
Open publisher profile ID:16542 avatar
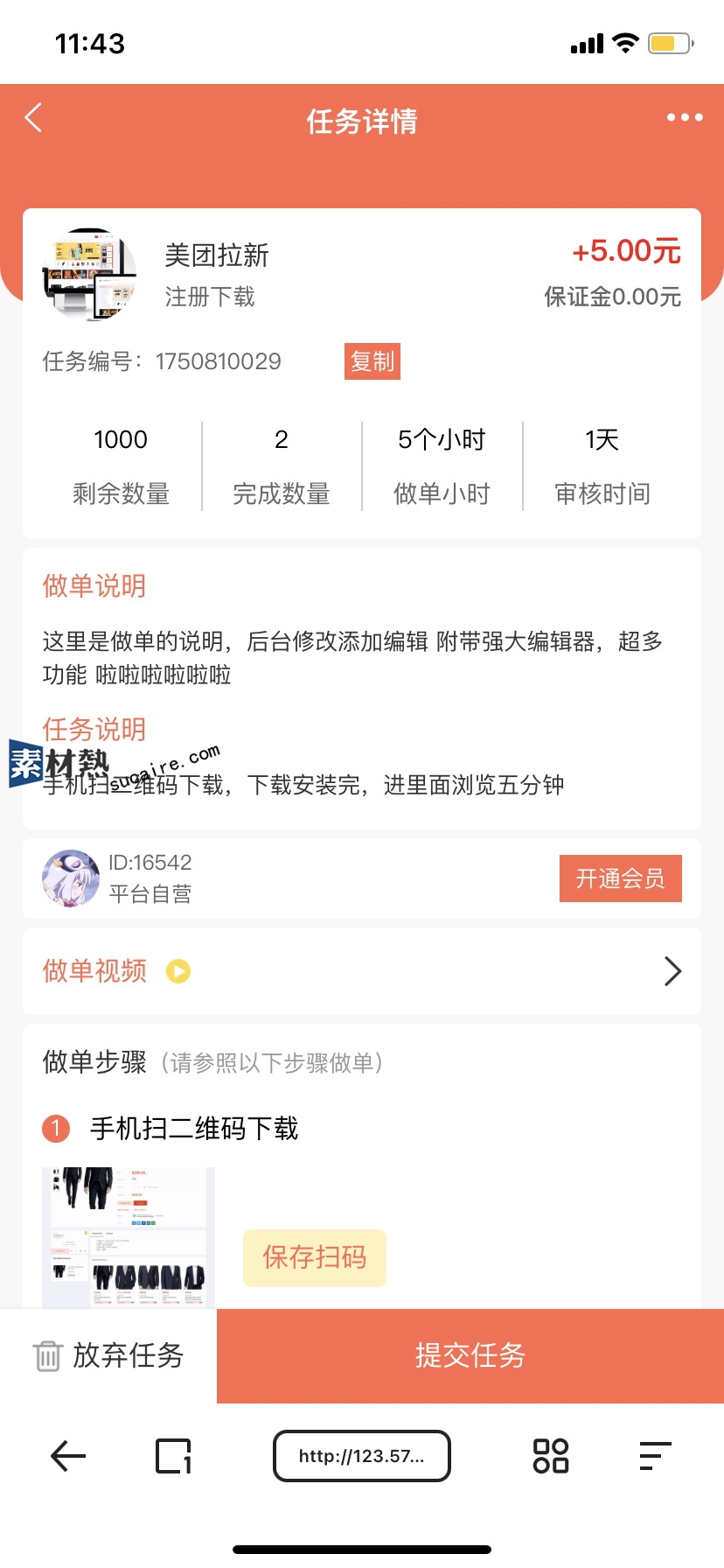pyautogui.click(x=70, y=878)
